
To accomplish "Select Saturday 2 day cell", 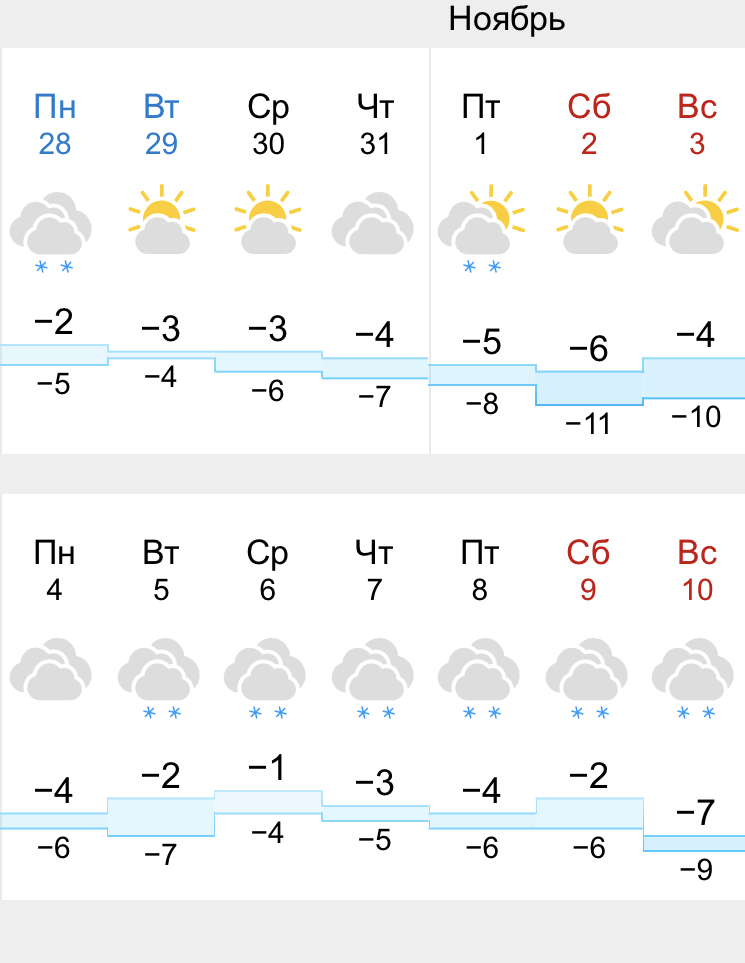I will pos(588,250).
